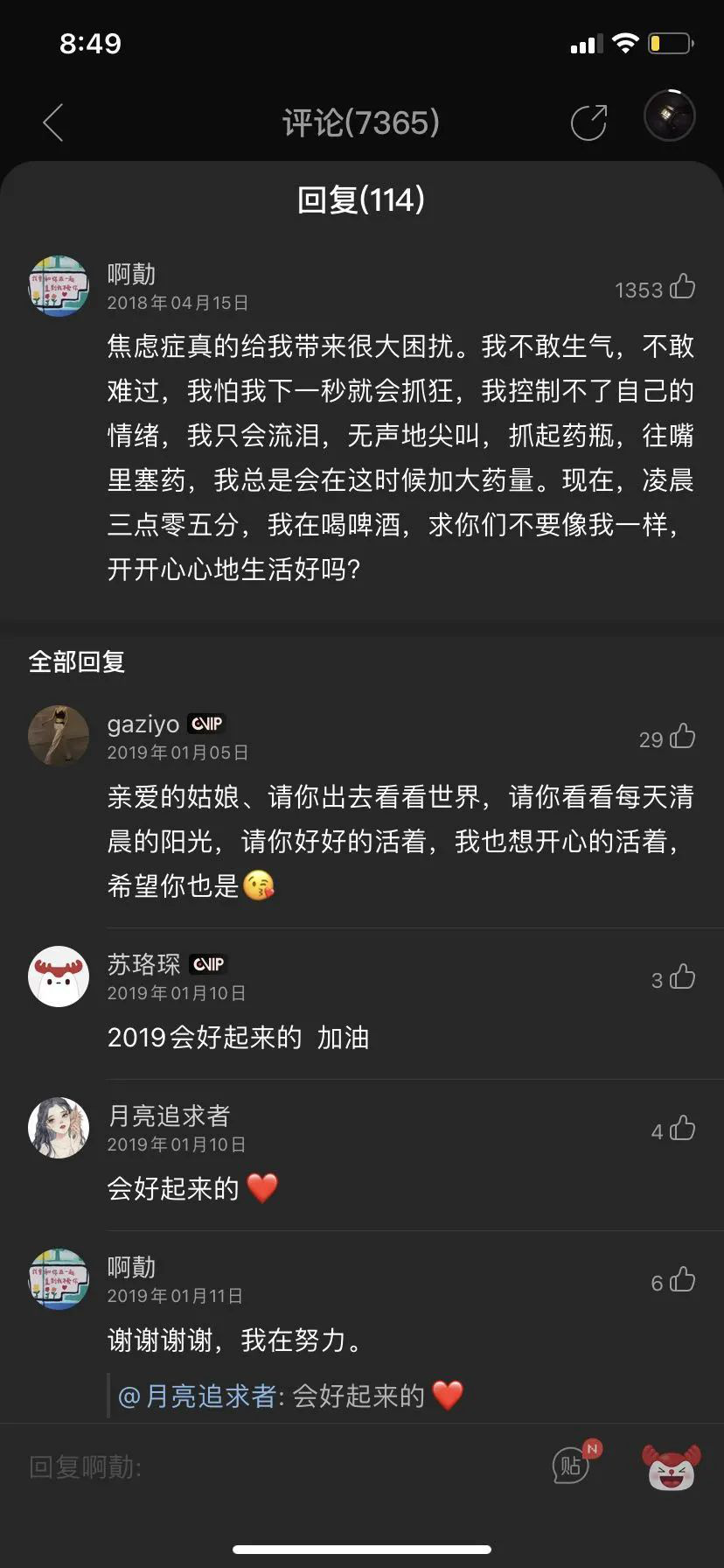Open gaziyo's profile avatar
724x1568 pixels.
59,736
